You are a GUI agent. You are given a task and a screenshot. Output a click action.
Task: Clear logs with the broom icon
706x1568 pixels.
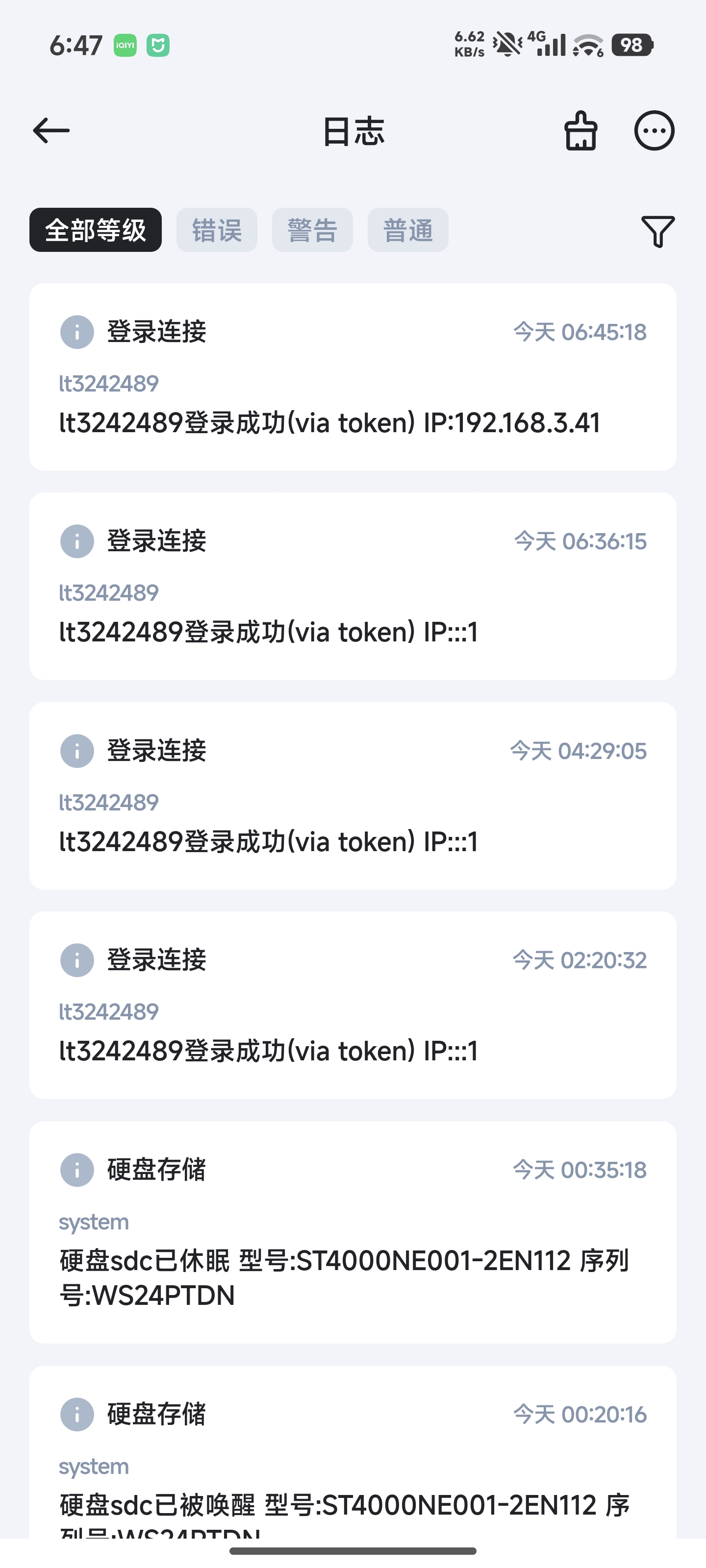pyautogui.click(x=580, y=131)
